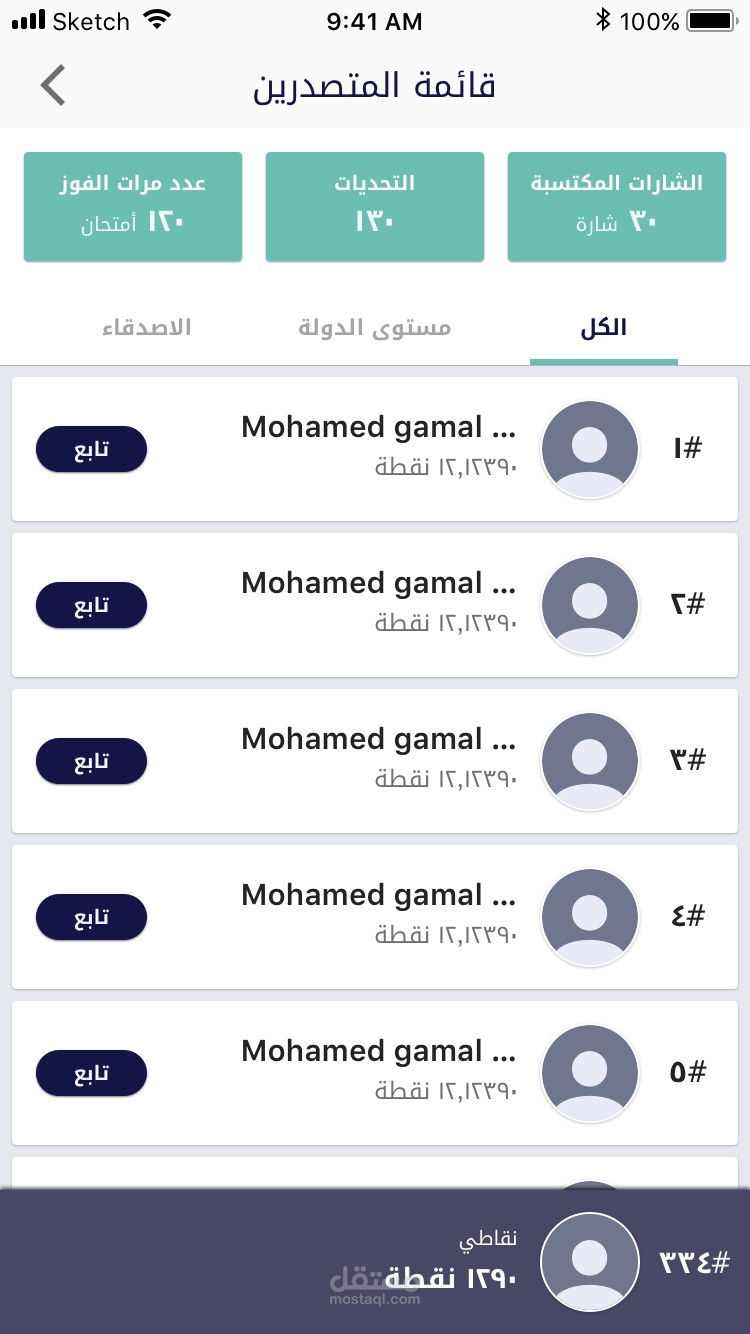Go back using the header arrow
750x1334 pixels.
(54, 85)
